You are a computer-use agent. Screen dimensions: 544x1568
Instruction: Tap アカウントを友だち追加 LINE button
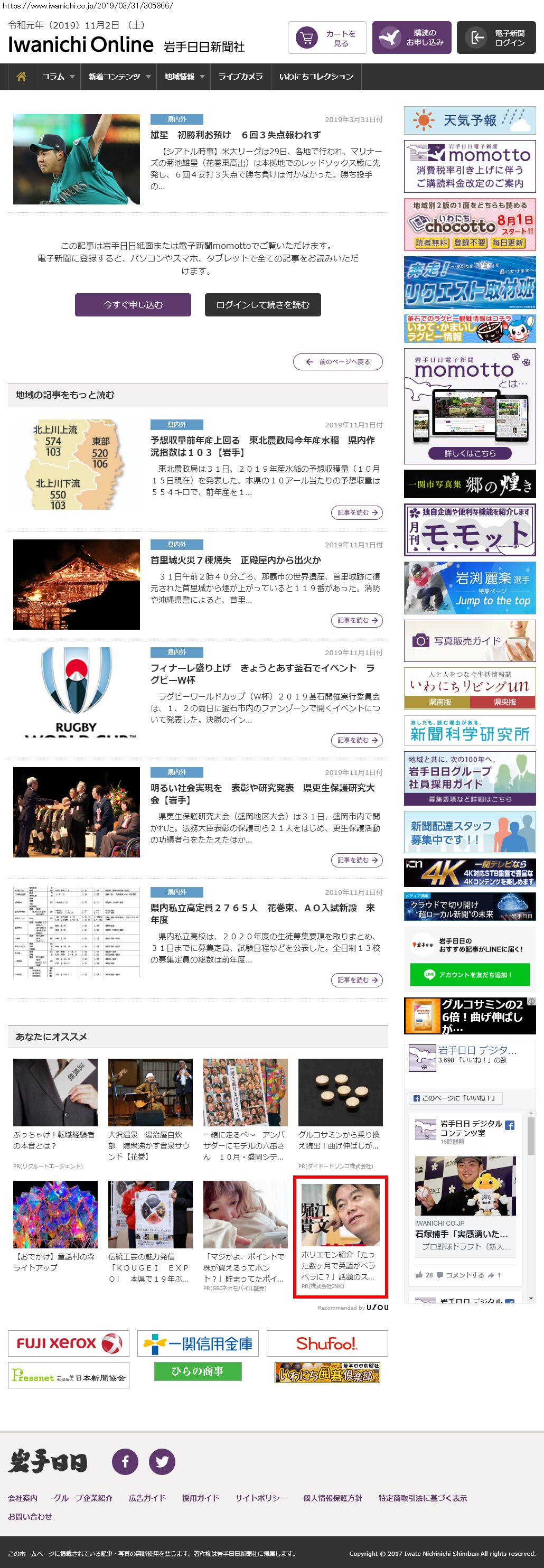[470, 975]
